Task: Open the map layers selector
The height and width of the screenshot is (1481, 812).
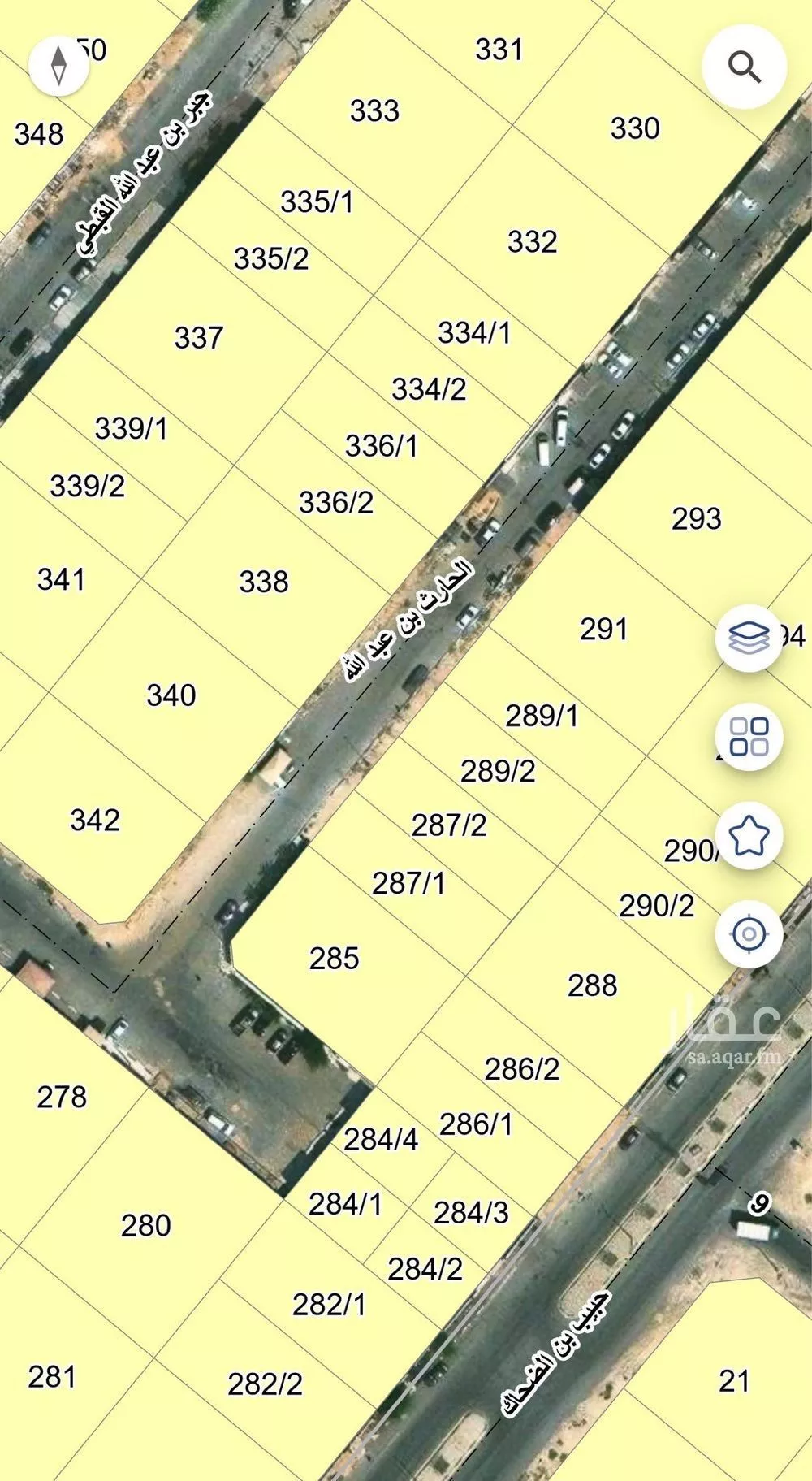Action: coord(749,638)
